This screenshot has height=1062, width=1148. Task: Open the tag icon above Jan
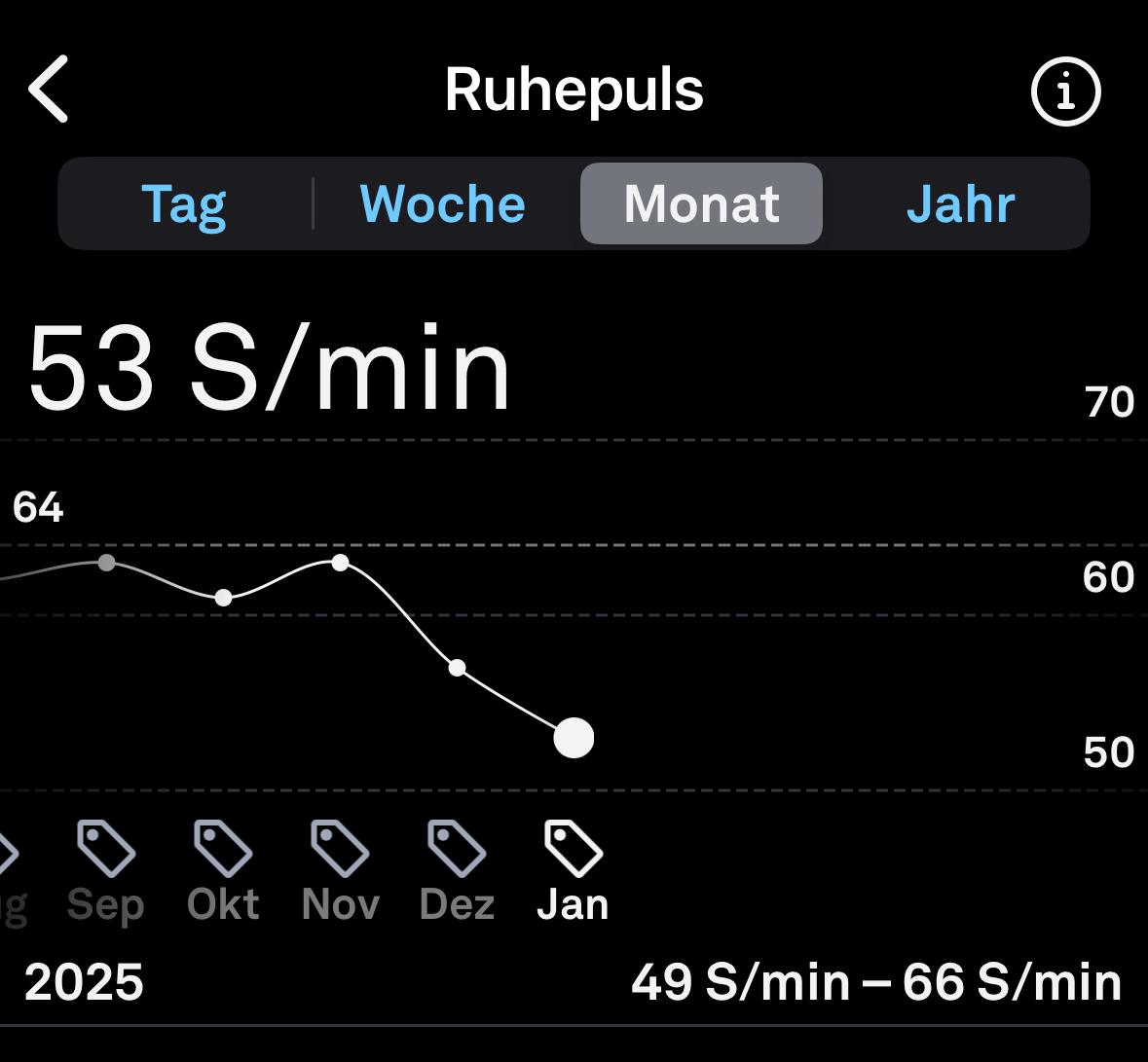[x=574, y=847]
